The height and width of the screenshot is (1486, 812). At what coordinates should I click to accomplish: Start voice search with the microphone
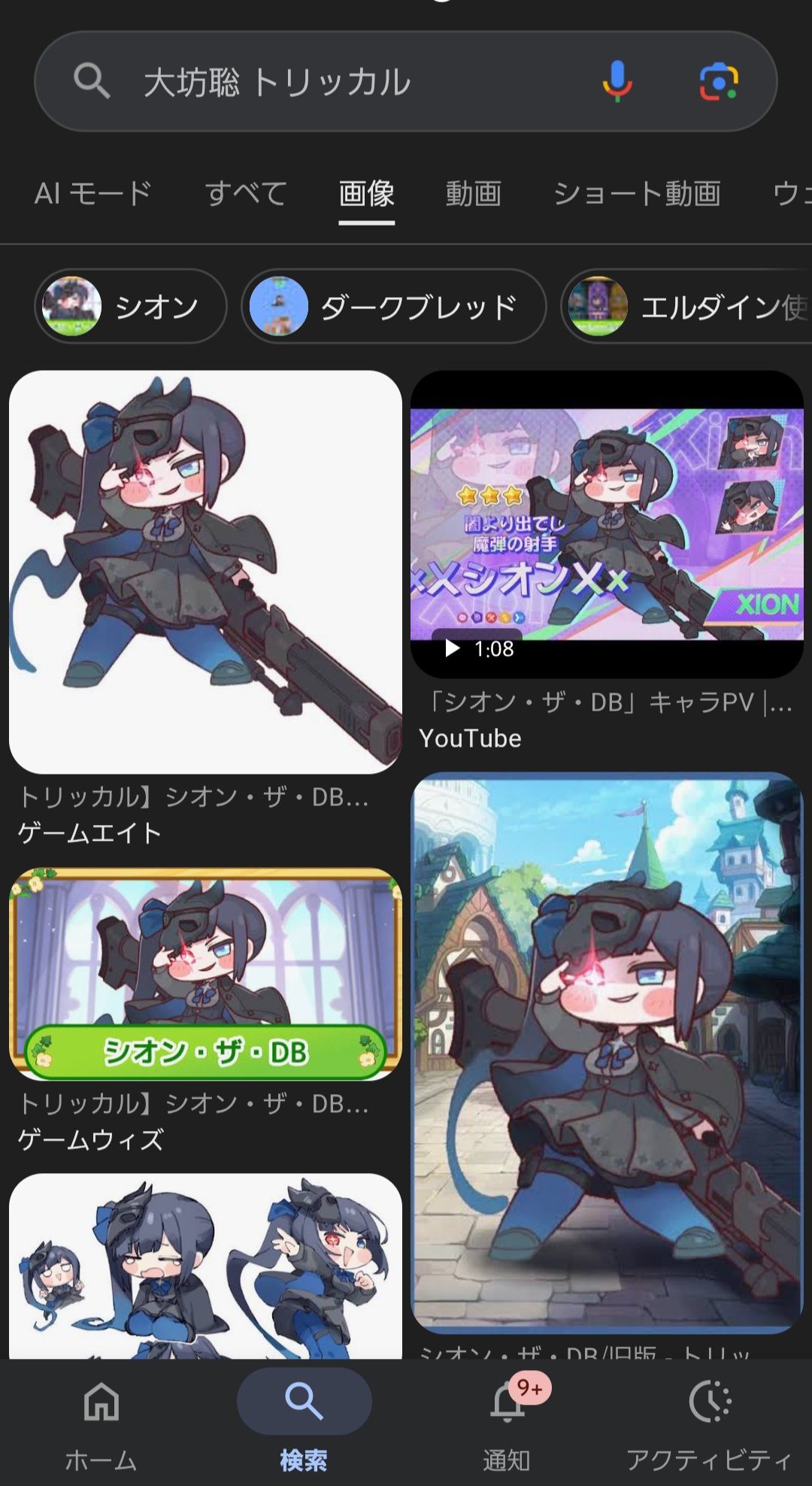(x=617, y=81)
